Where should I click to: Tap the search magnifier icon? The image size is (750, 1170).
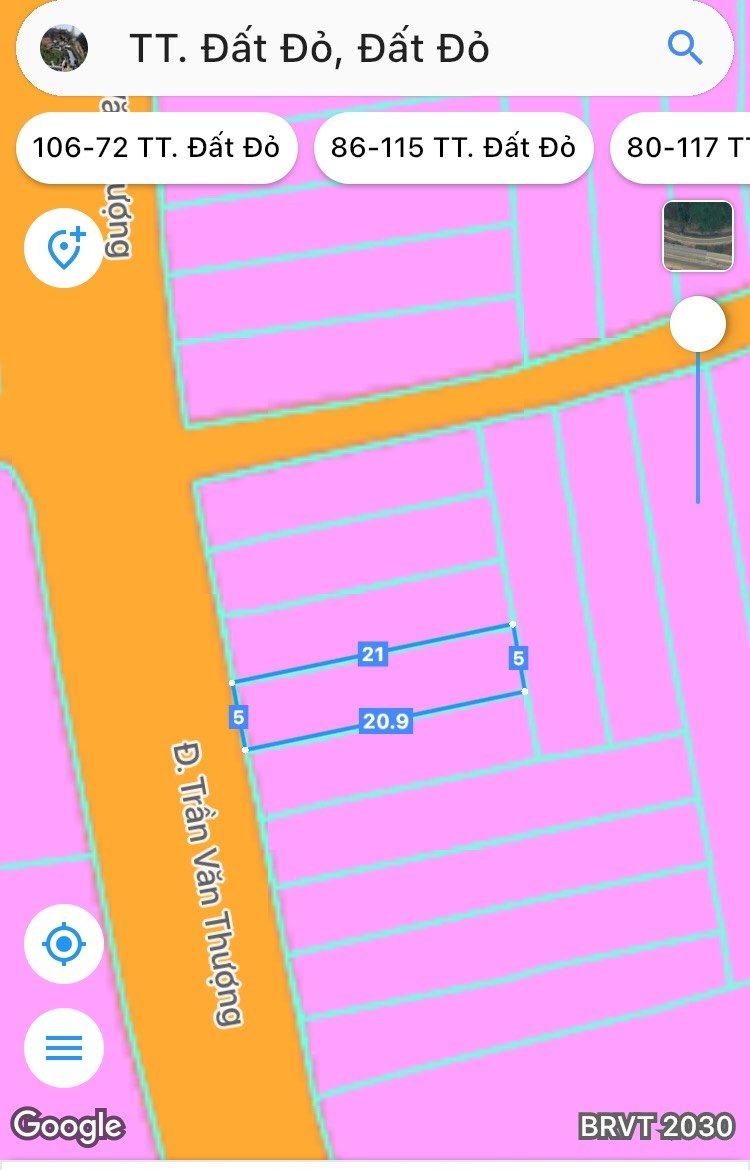pos(685,47)
